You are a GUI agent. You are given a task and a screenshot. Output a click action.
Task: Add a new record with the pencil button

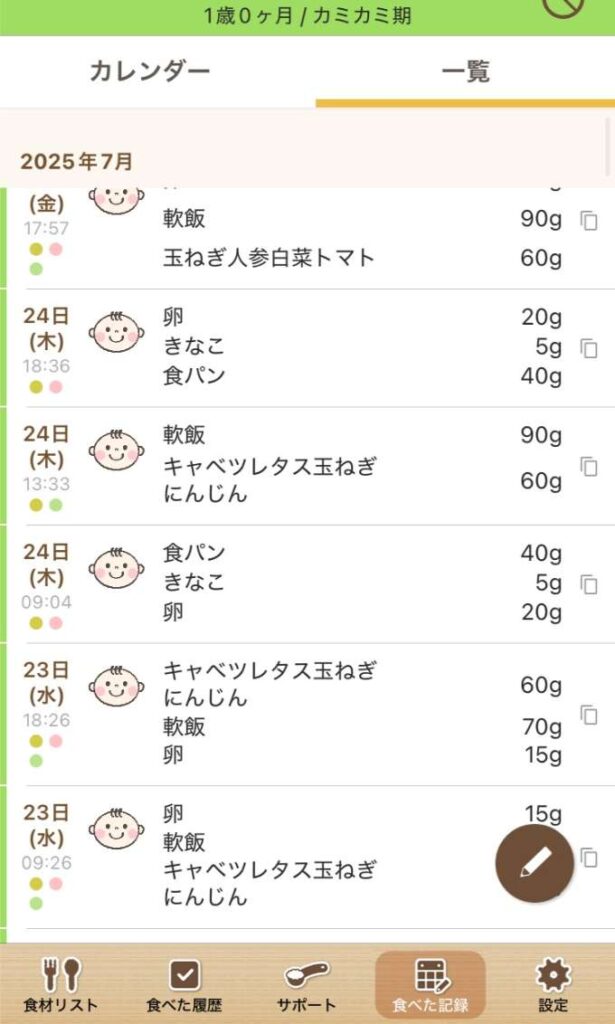pos(535,864)
